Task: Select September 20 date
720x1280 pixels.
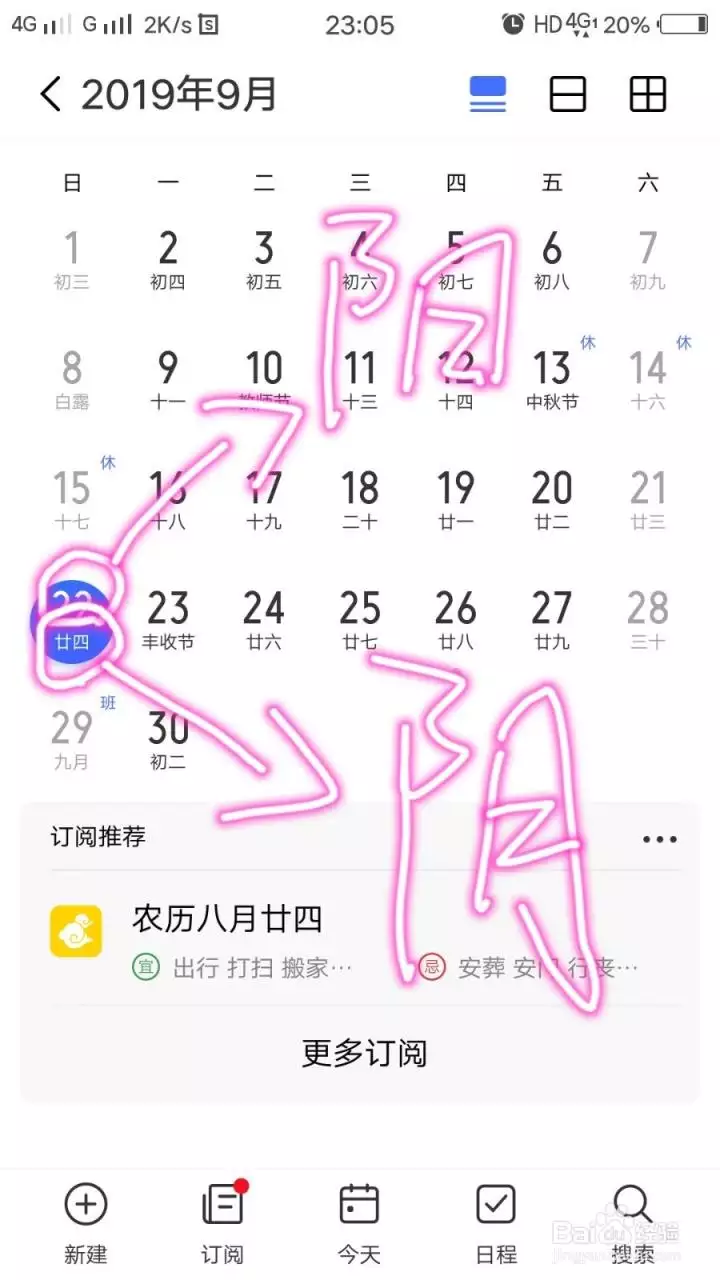Action: coord(552,500)
